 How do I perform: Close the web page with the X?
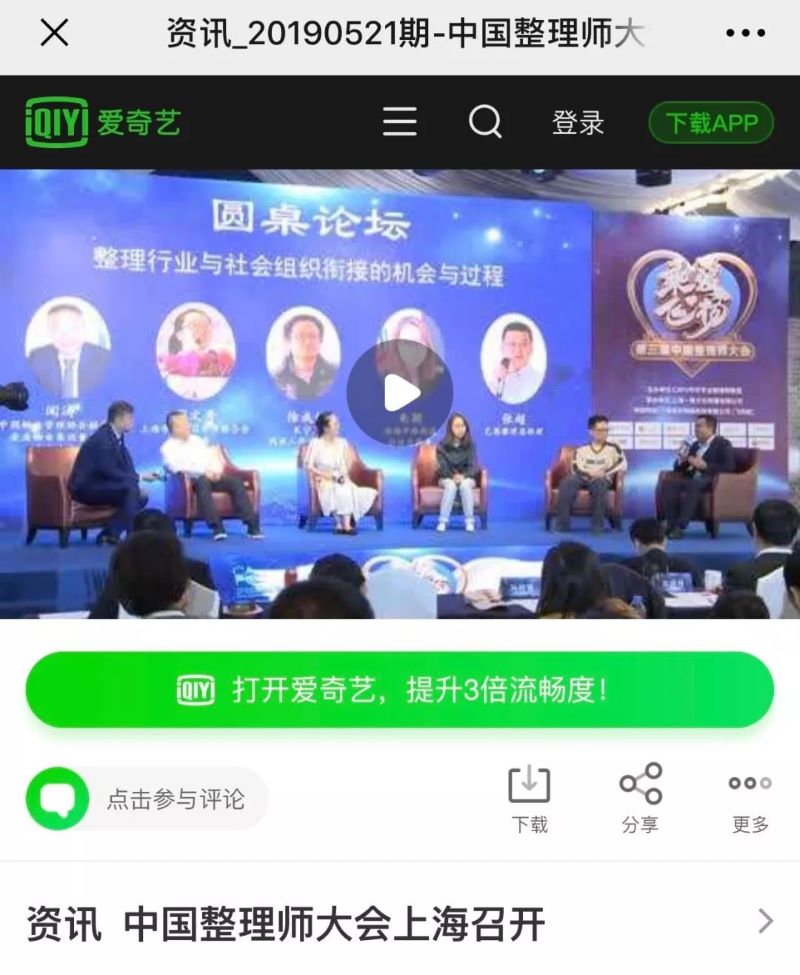click(x=53, y=34)
